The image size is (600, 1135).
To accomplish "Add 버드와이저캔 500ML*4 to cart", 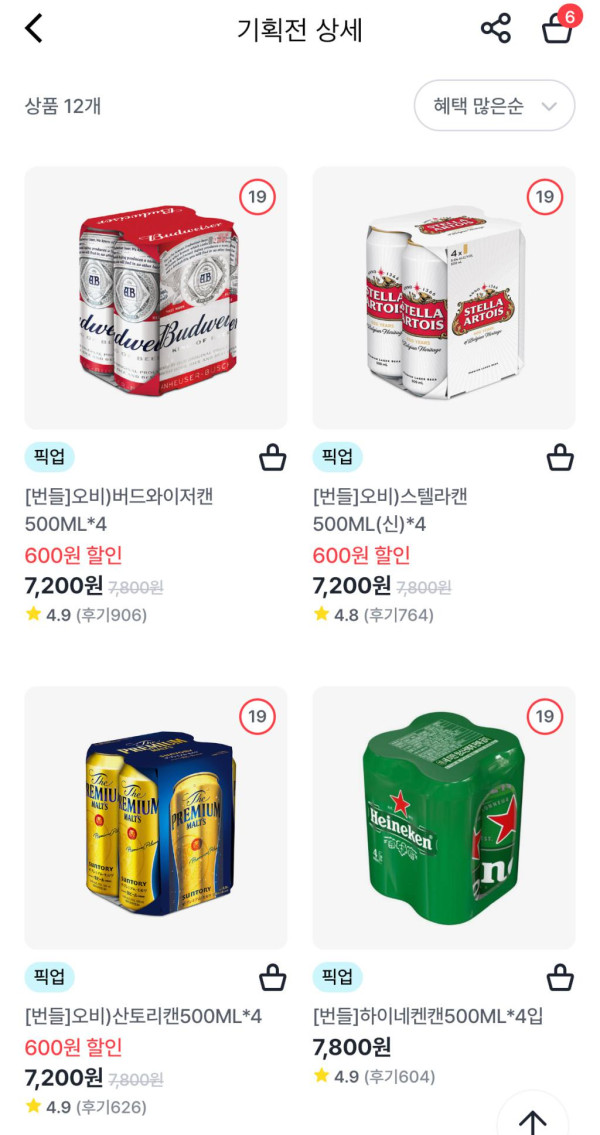I will pos(273,458).
